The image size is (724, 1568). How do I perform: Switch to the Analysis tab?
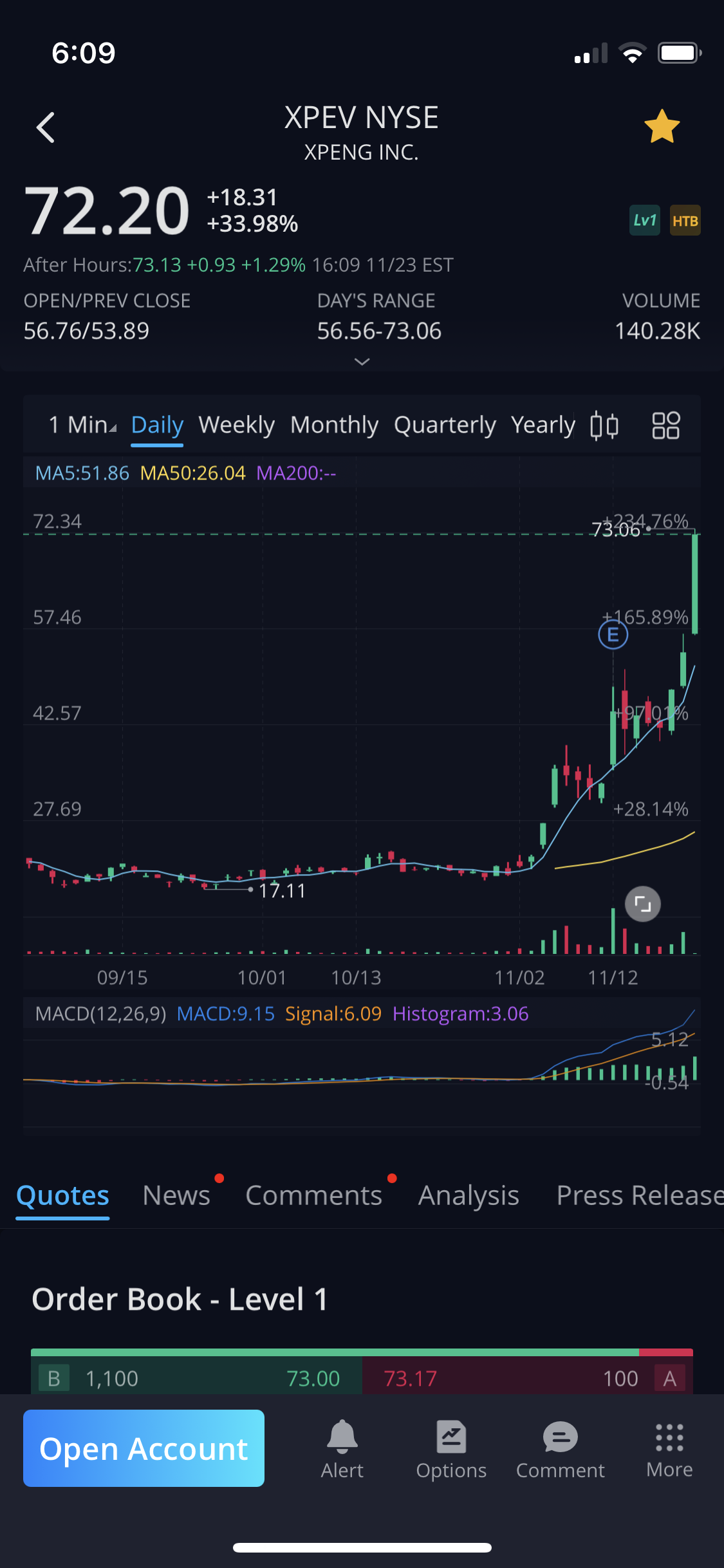coord(469,1195)
